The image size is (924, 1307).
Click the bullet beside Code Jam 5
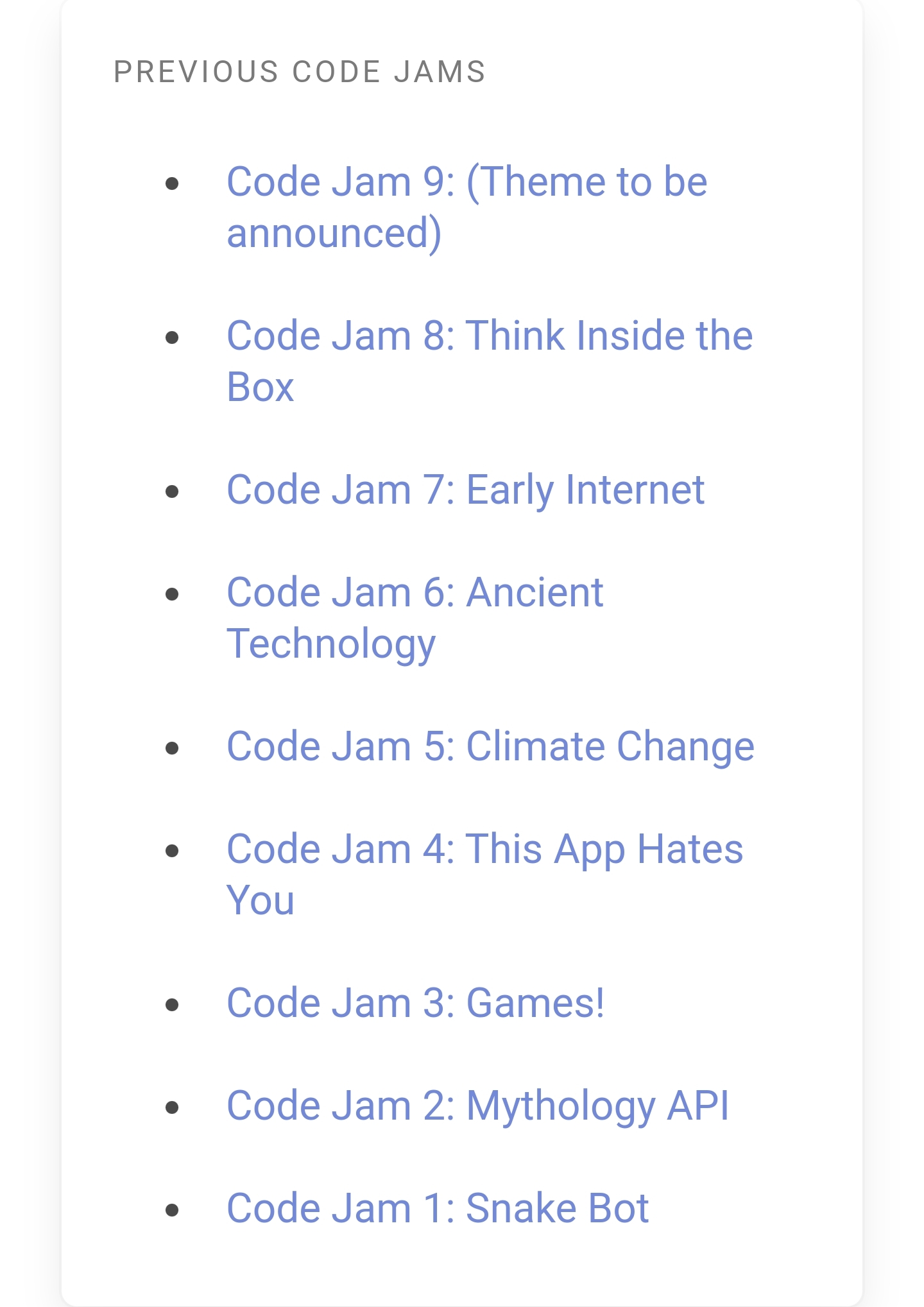pyautogui.click(x=173, y=746)
